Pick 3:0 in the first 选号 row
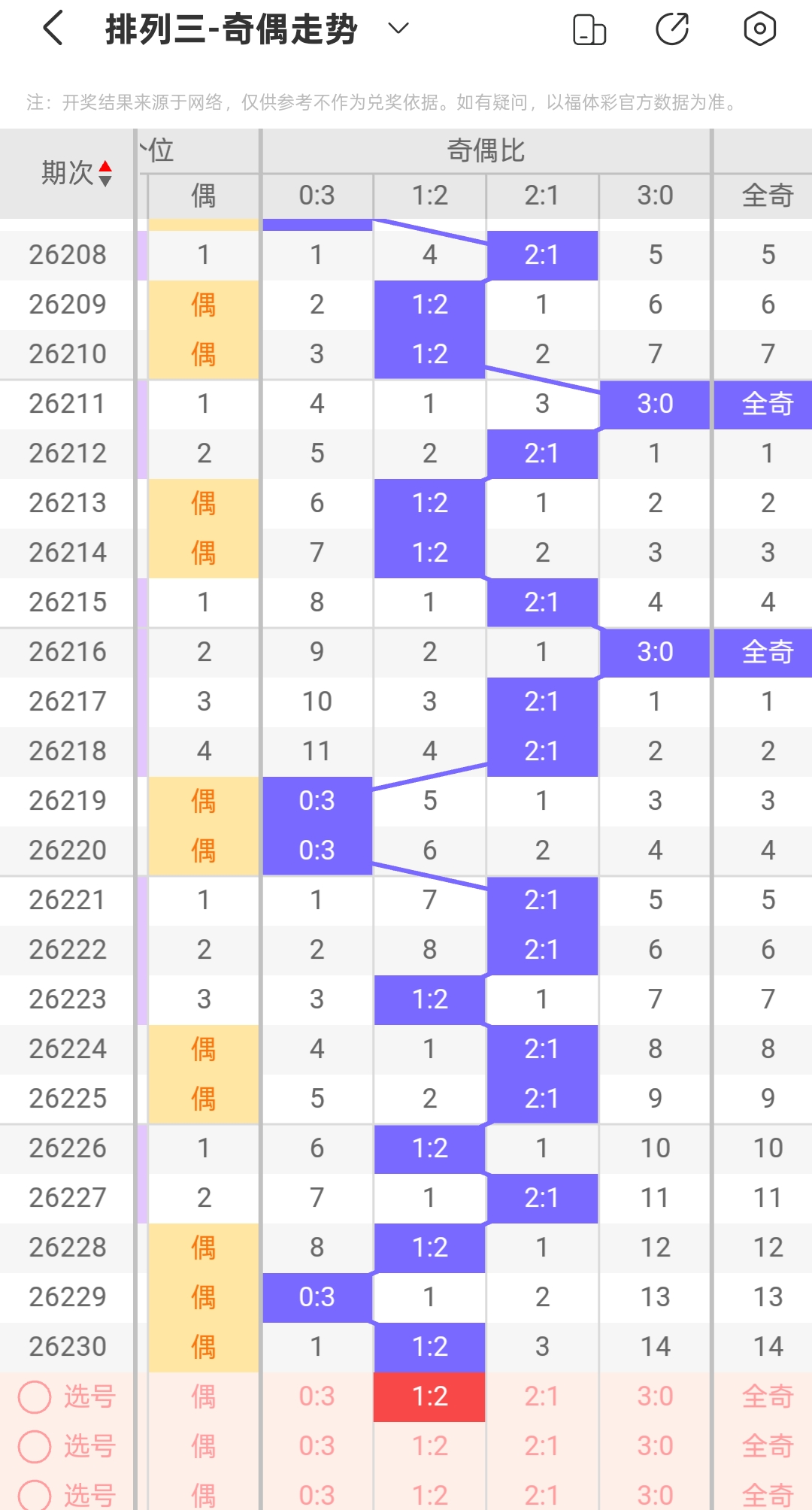This screenshot has width=812, height=1510. coord(655,1396)
